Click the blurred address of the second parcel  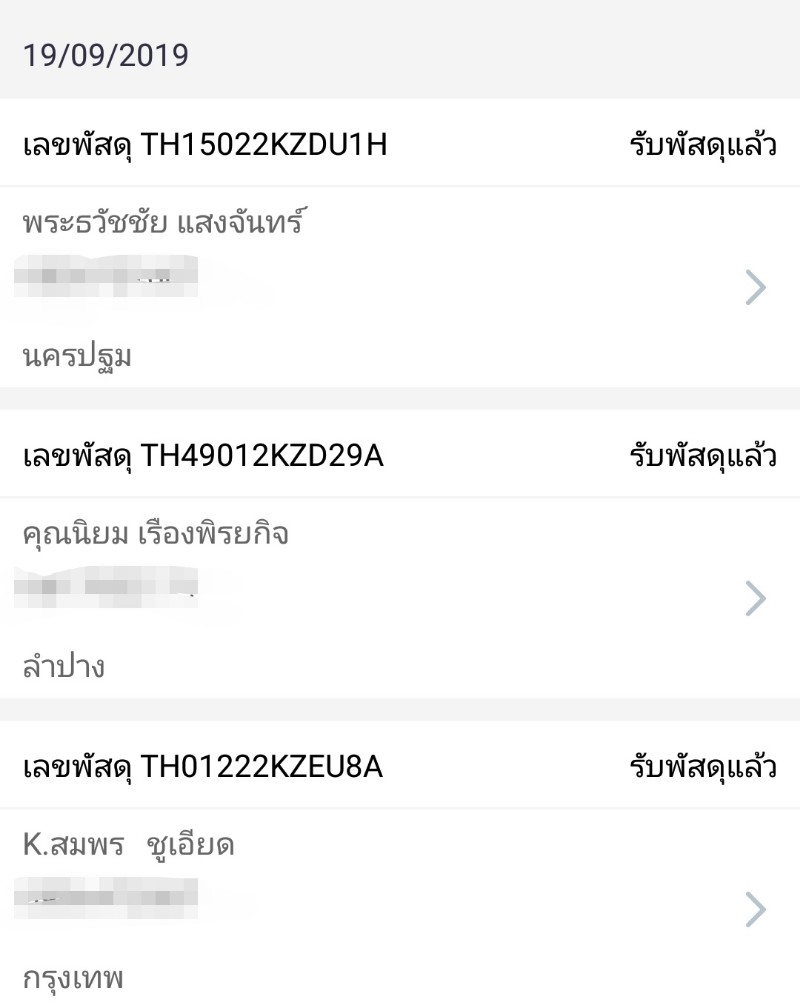110,585
